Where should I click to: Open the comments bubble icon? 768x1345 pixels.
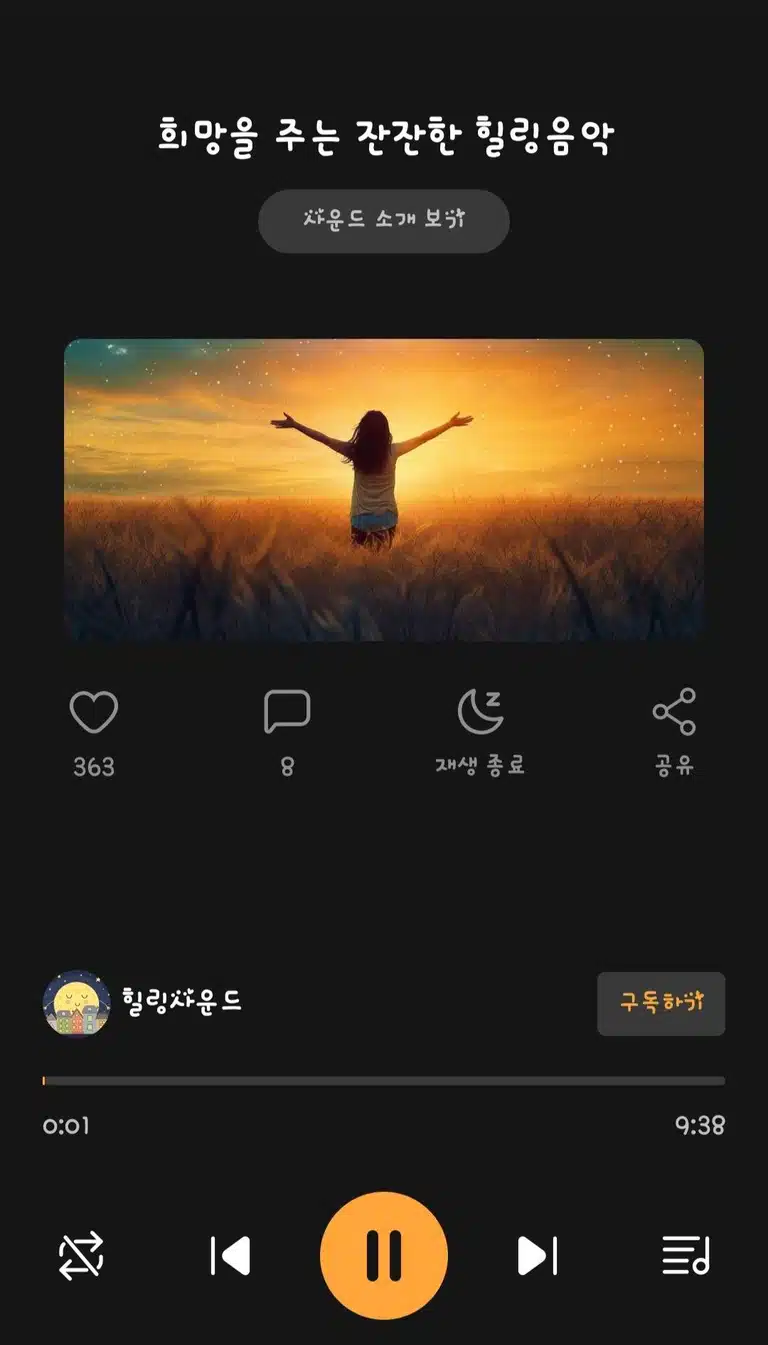(x=287, y=712)
